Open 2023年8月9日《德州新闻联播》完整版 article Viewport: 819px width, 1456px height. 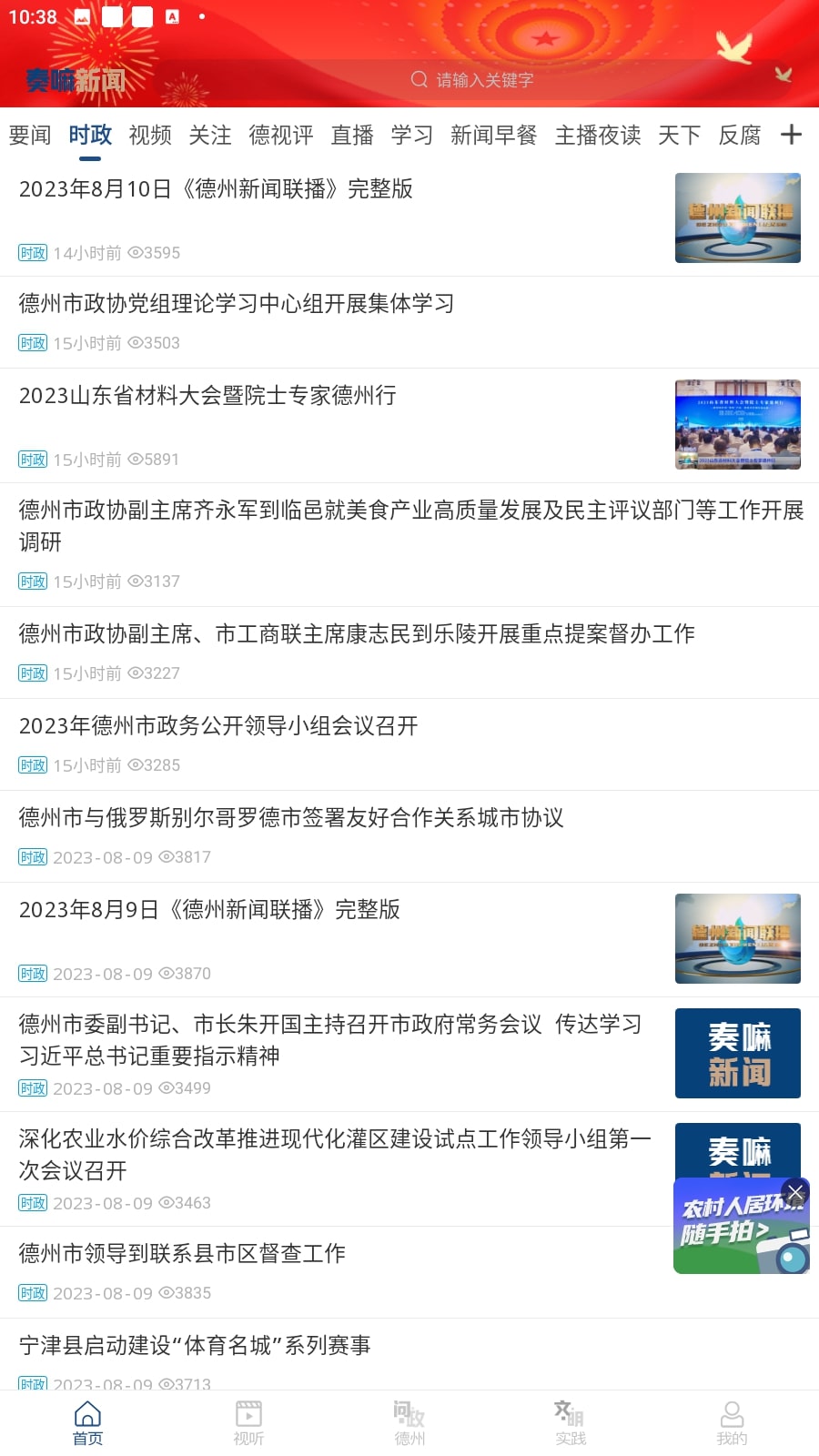tap(209, 910)
